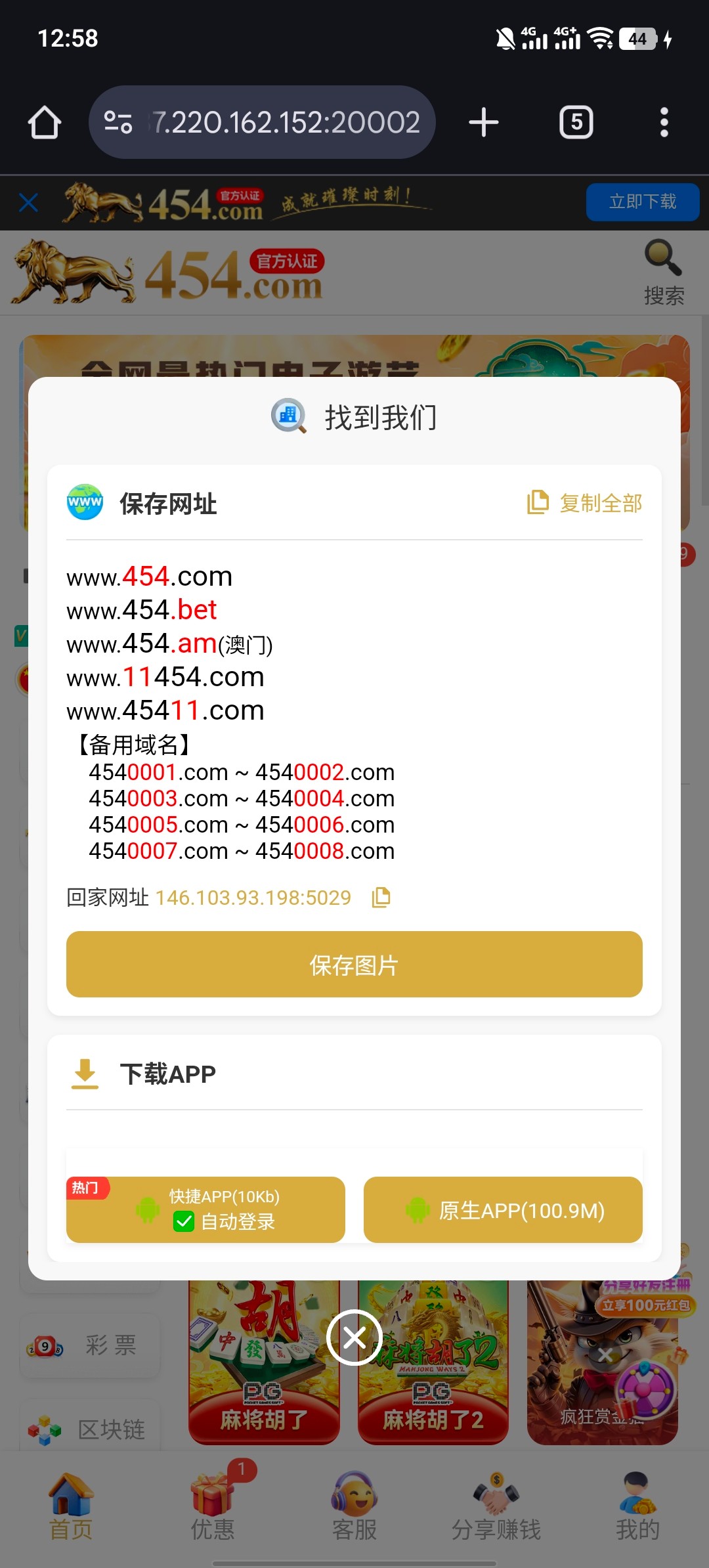The width and height of the screenshot is (709, 1568).
Task: Tap 复制全部 to copy all addresses
Action: (585, 503)
